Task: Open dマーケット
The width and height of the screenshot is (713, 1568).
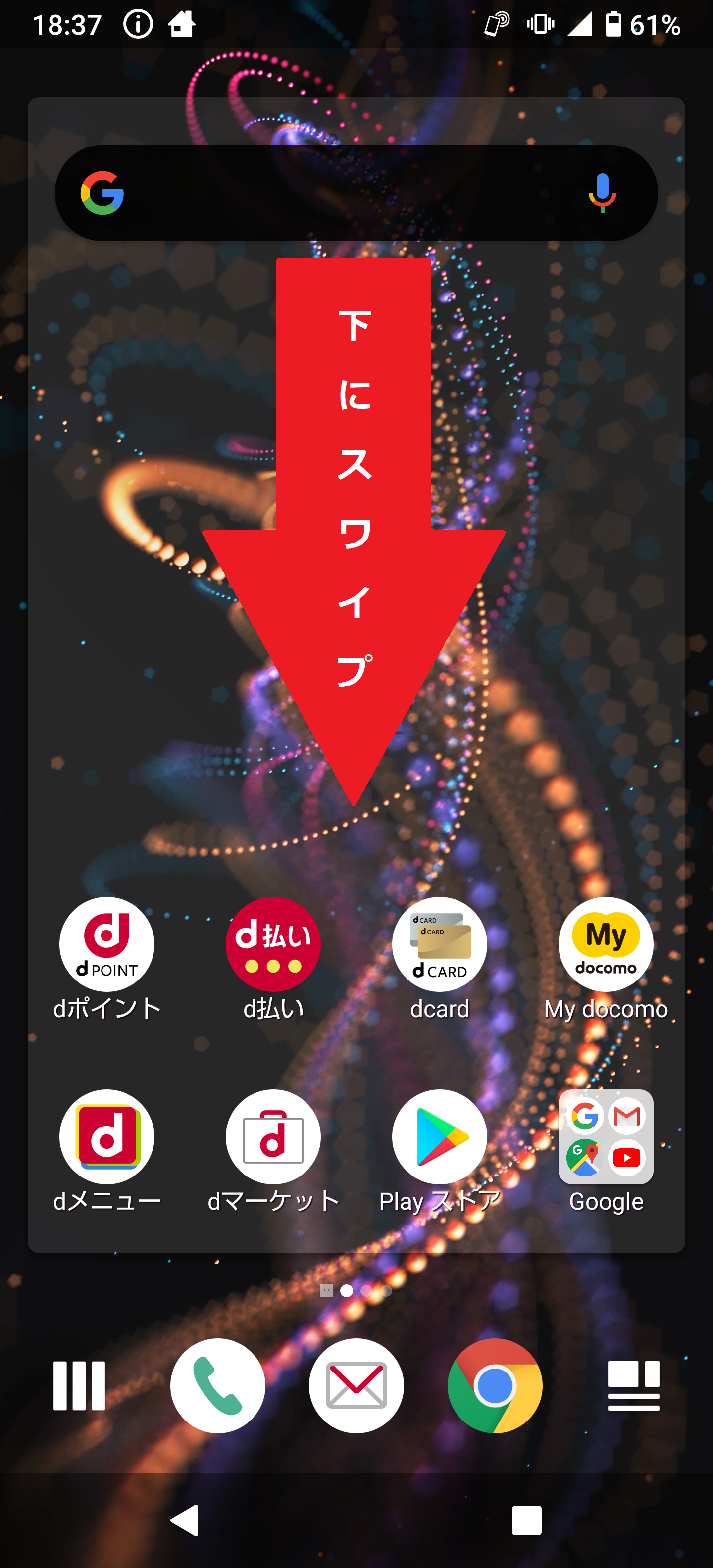Action: (x=273, y=1137)
